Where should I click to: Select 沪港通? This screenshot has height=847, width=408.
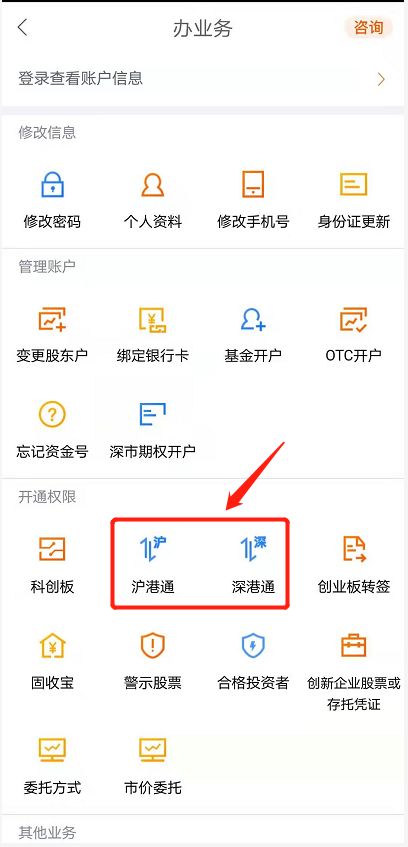pyautogui.click(x=153, y=564)
